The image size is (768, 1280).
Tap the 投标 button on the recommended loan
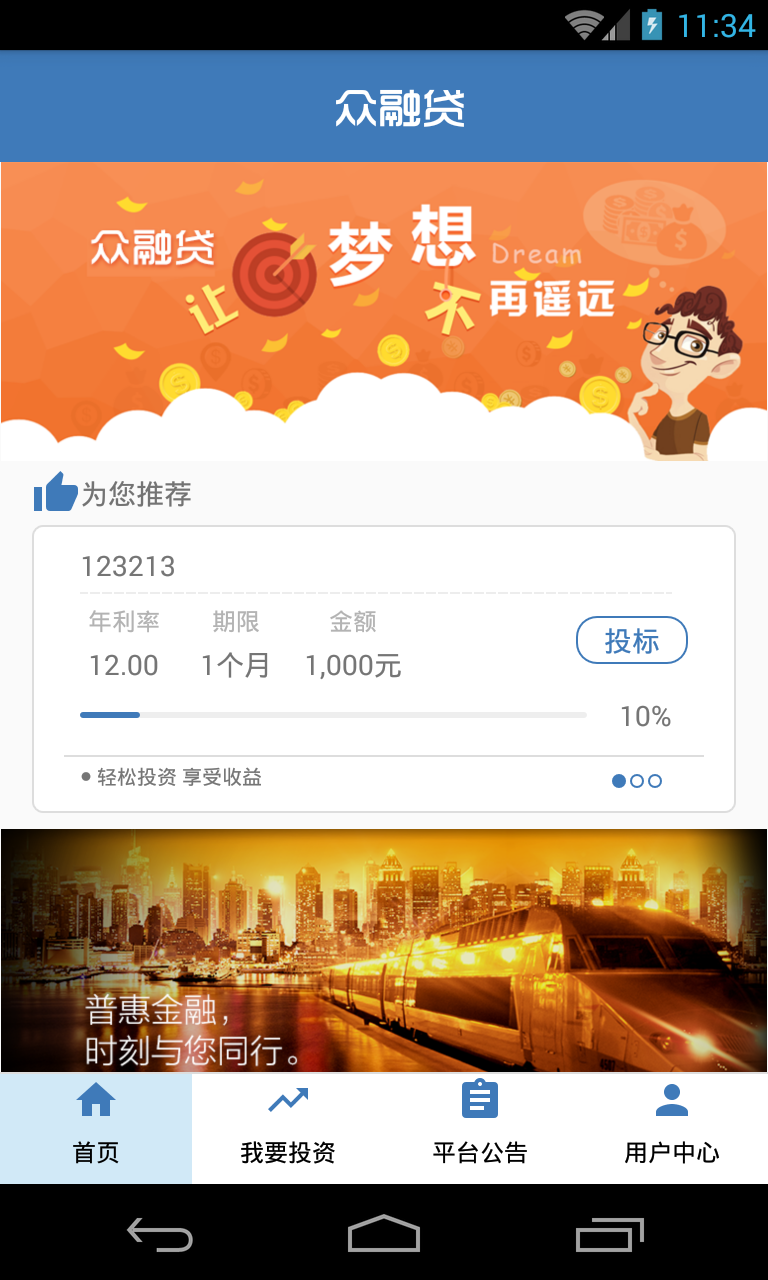pyautogui.click(x=631, y=640)
